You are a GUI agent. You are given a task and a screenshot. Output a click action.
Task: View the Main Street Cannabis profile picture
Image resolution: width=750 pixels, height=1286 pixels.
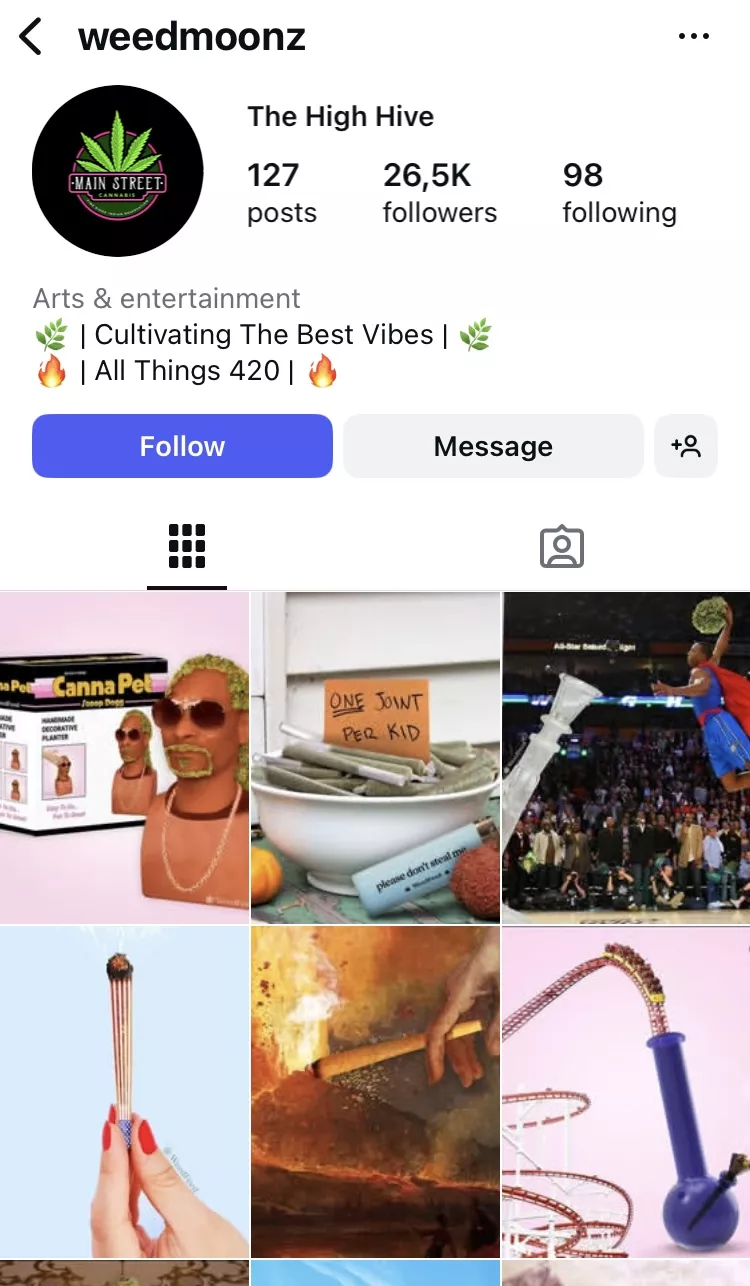[118, 171]
